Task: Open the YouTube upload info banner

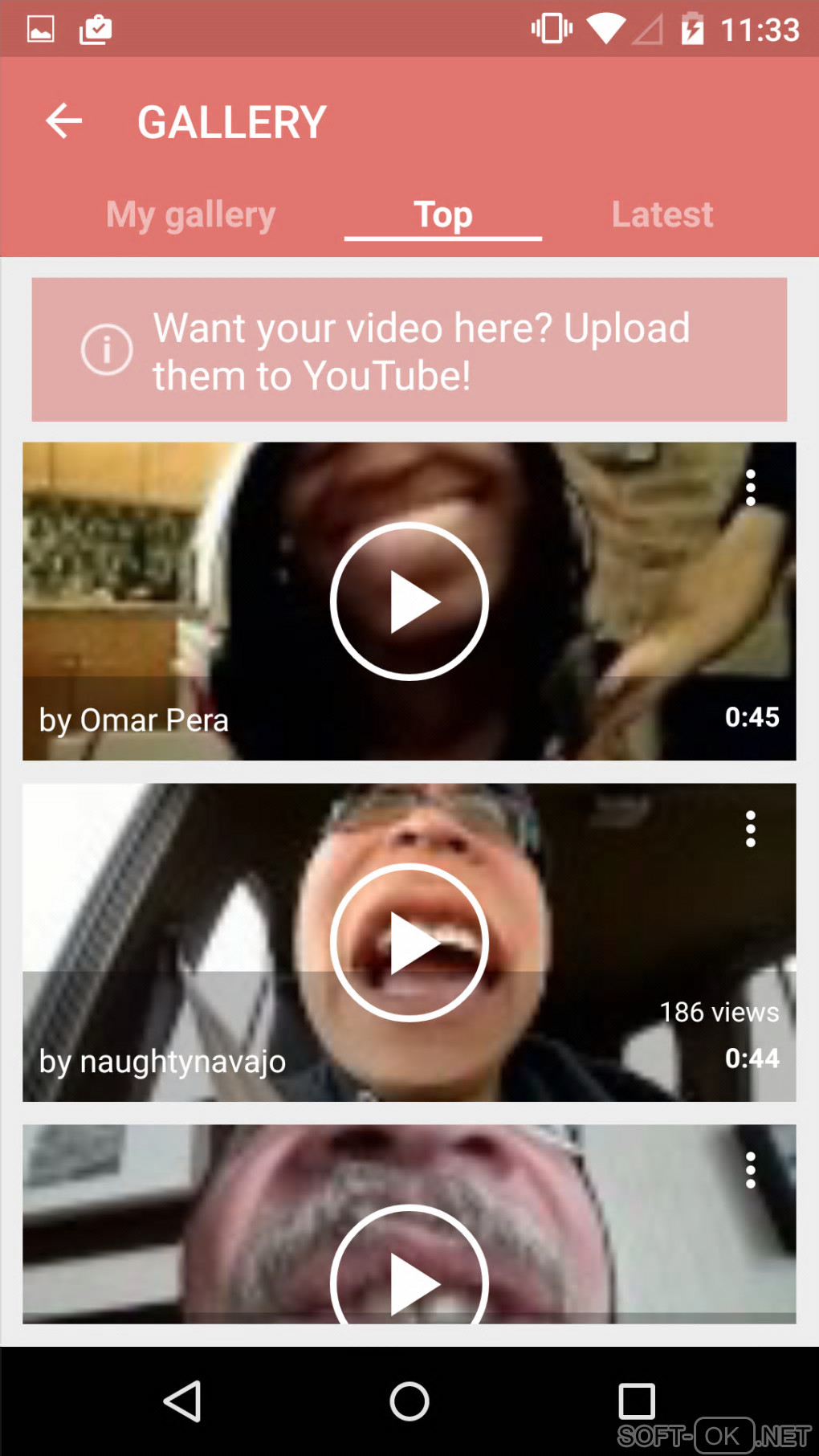Action: pos(409,350)
